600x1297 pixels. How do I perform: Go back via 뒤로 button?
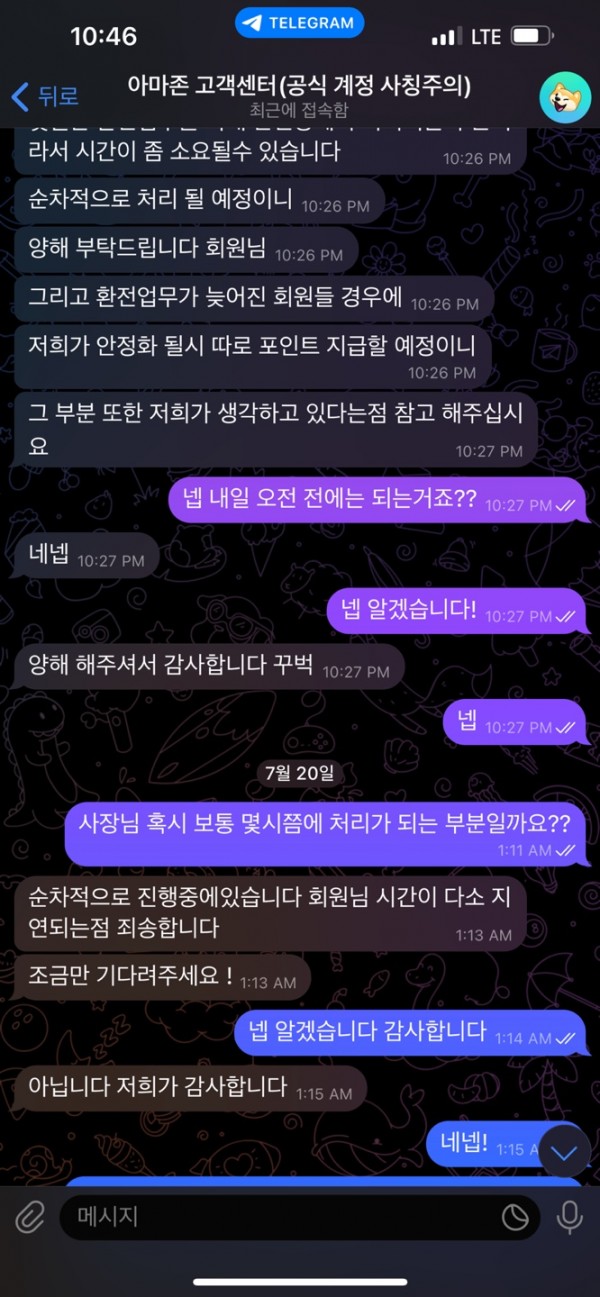click(45, 97)
